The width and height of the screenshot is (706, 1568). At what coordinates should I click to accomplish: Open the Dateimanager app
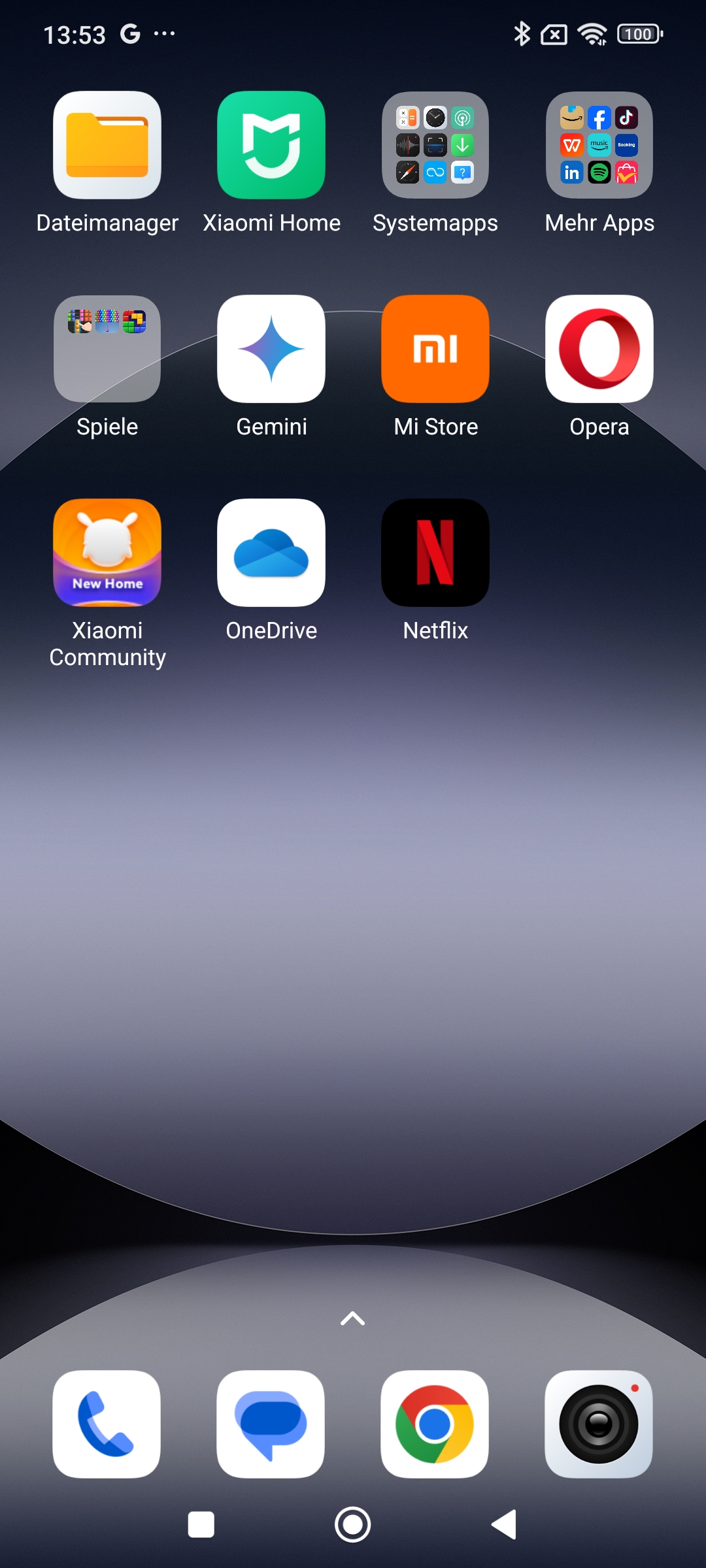pyautogui.click(x=107, y=145)
